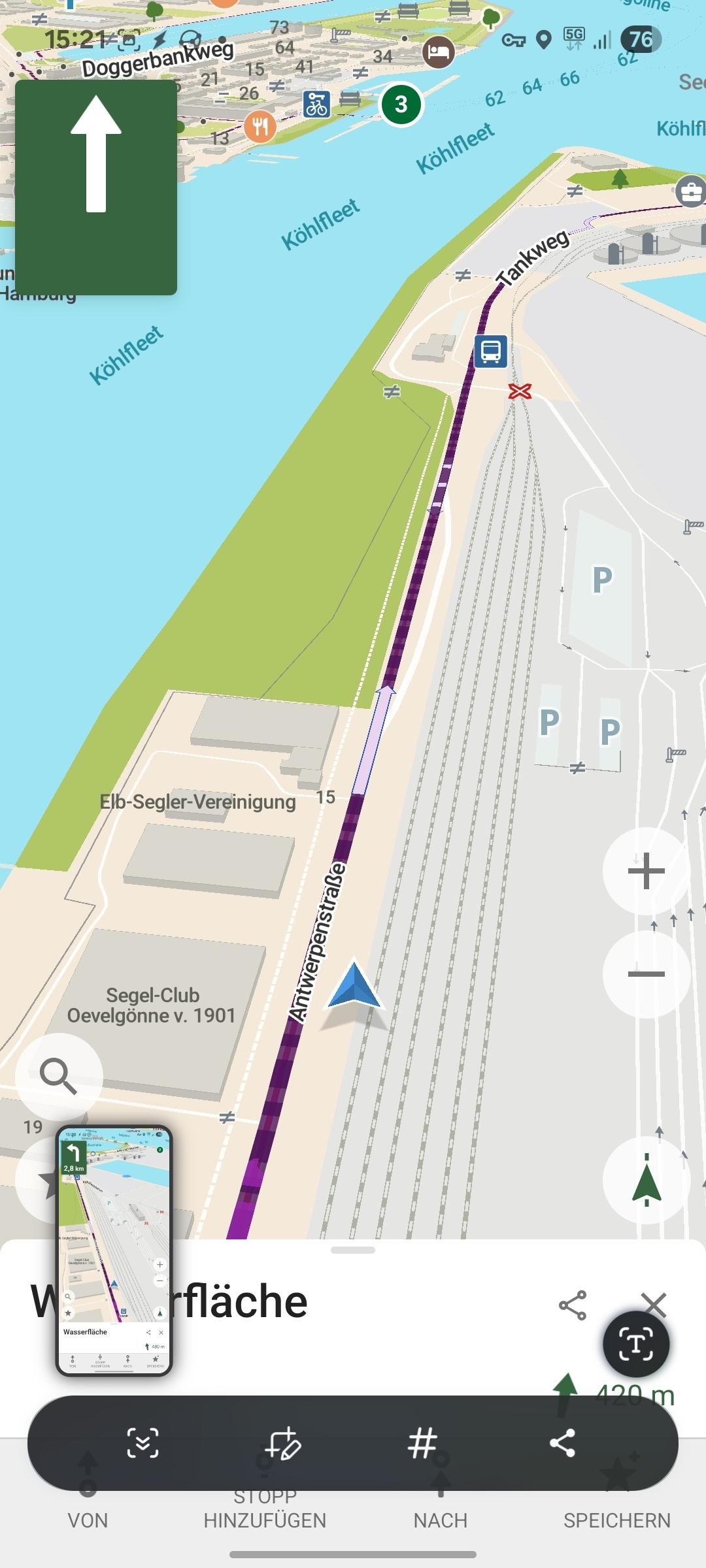Select the bus stop marker on Antwerpenstraße
The height and width of the screenshot is (1568, 706).
490,351
